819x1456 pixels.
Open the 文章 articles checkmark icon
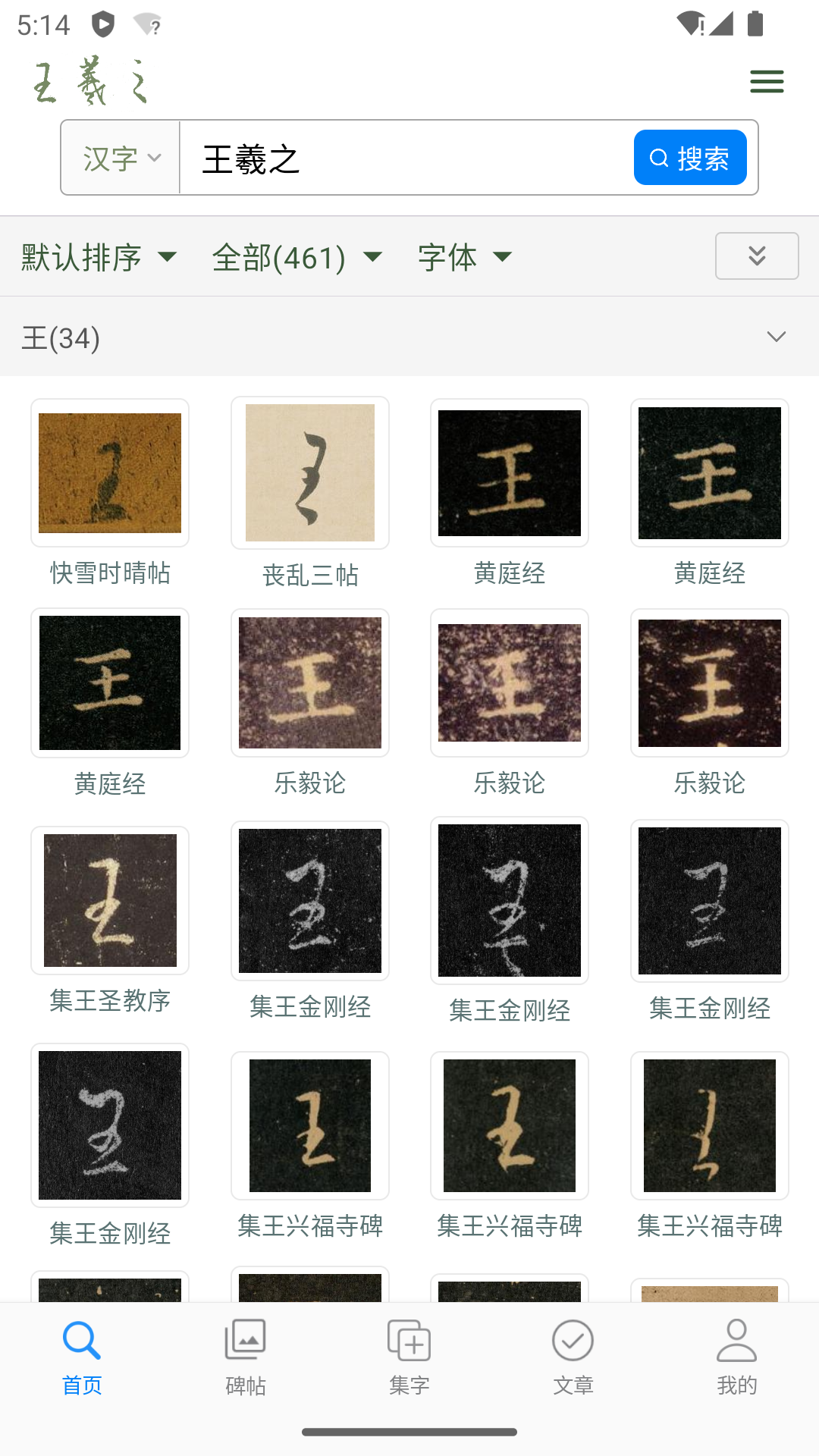click(573, 1341)
